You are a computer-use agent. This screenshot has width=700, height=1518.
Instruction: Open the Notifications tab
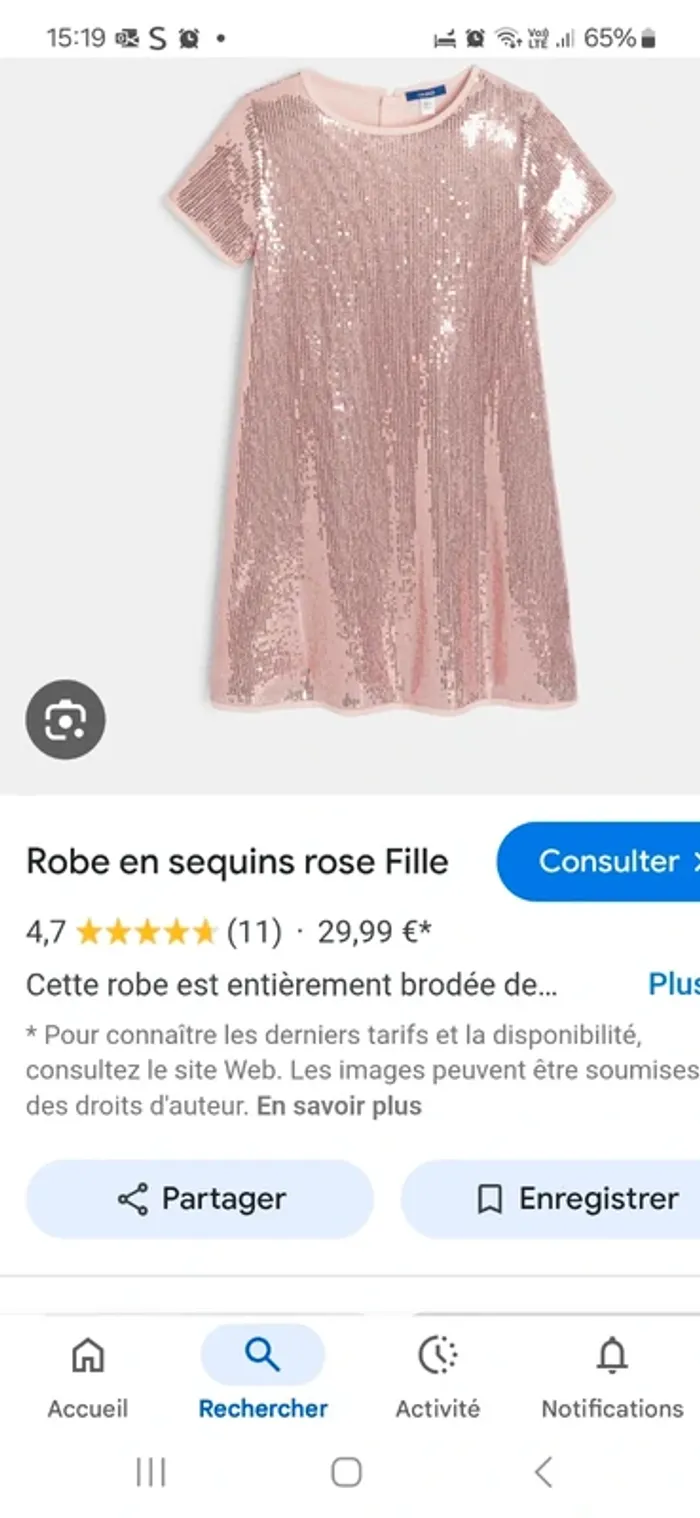pyautogui.click(x=612, y=1376)
